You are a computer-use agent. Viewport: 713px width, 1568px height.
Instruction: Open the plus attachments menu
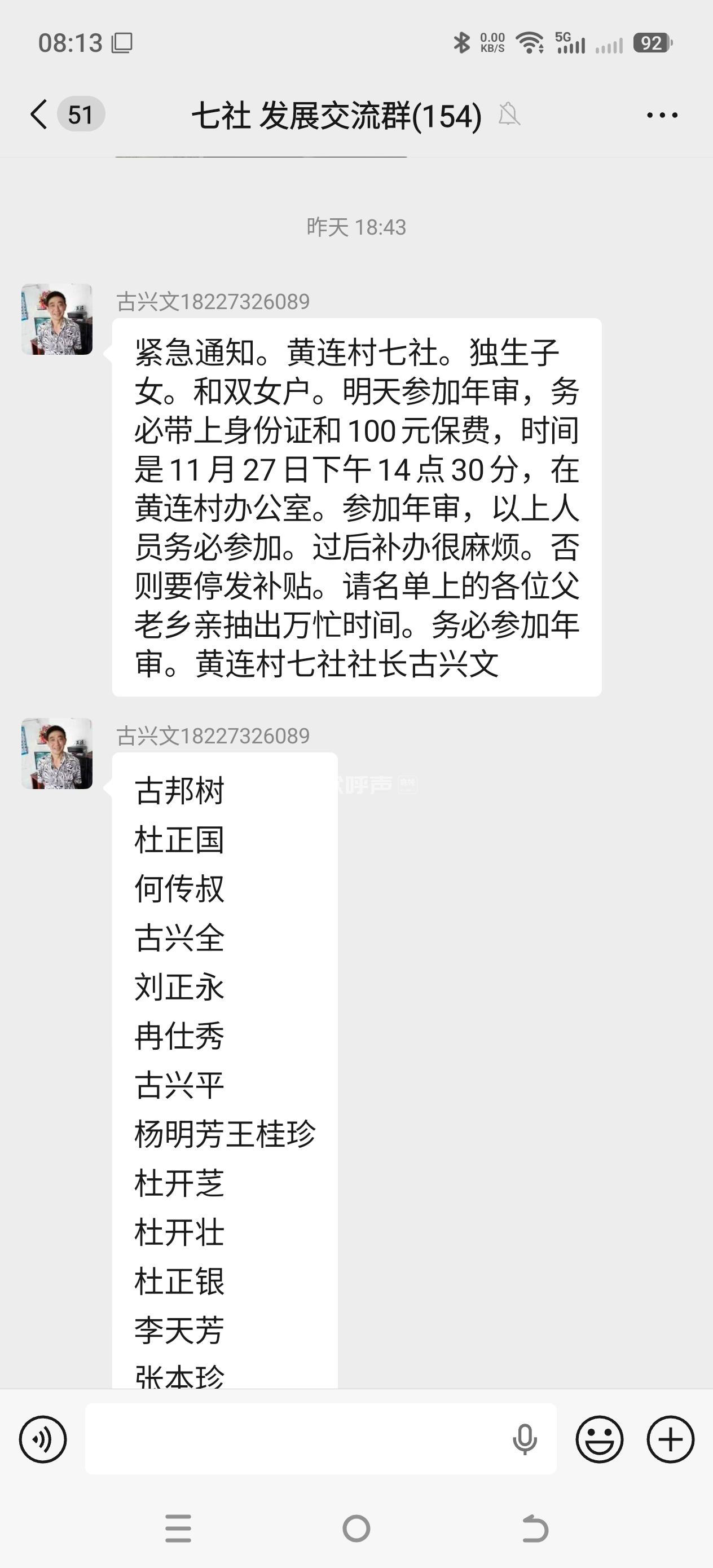pos(670,1439)
